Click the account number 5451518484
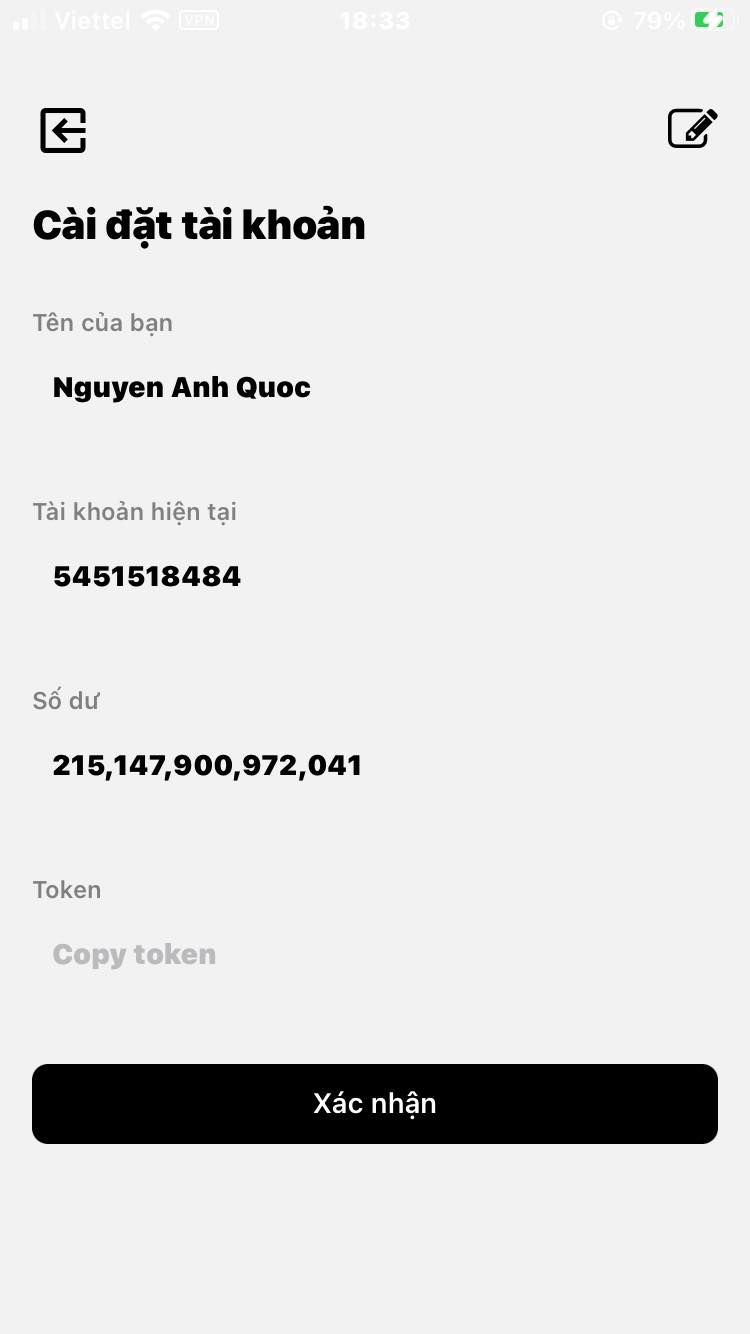 [x=146, y=576]
